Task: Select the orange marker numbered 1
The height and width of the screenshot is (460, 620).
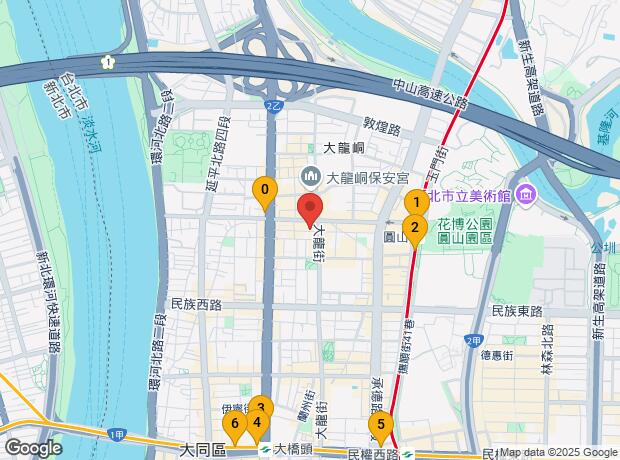Action: (x=411, y=203)
